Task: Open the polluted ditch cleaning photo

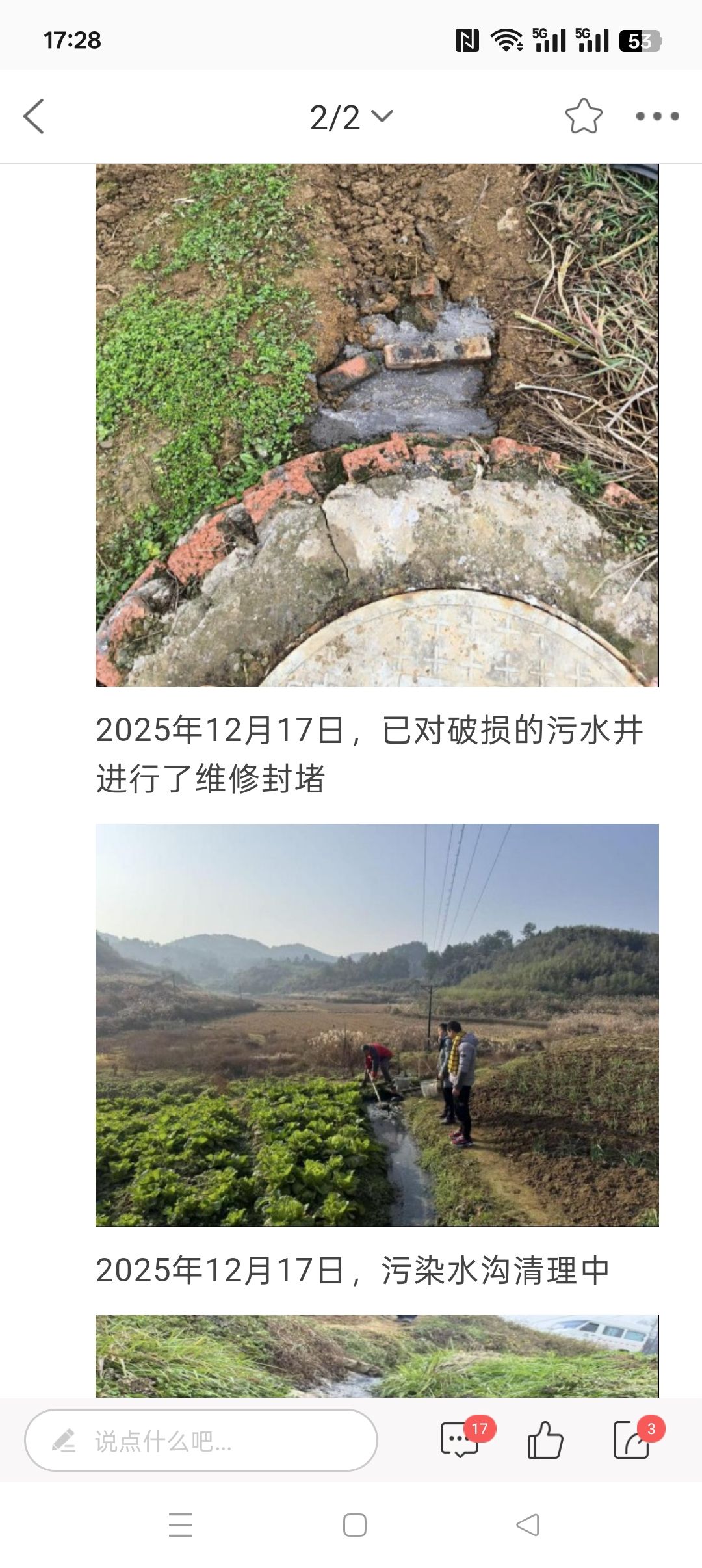Action: (377, 1025)
